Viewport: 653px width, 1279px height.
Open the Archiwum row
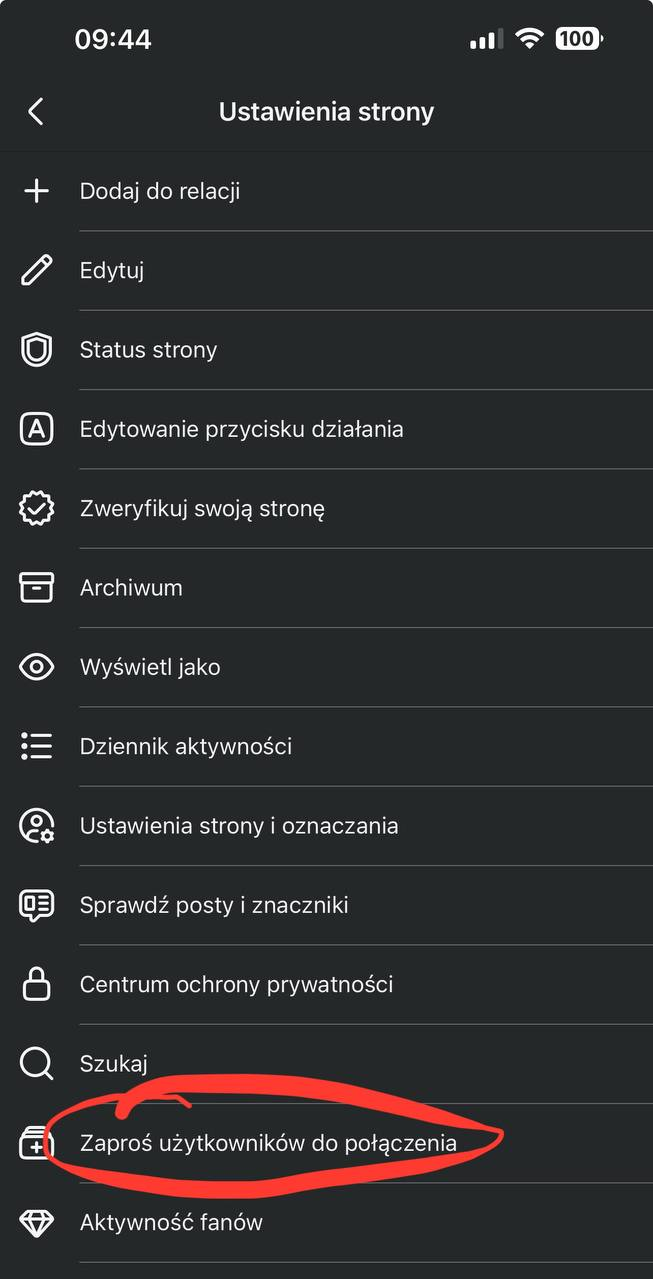point(326,588)
